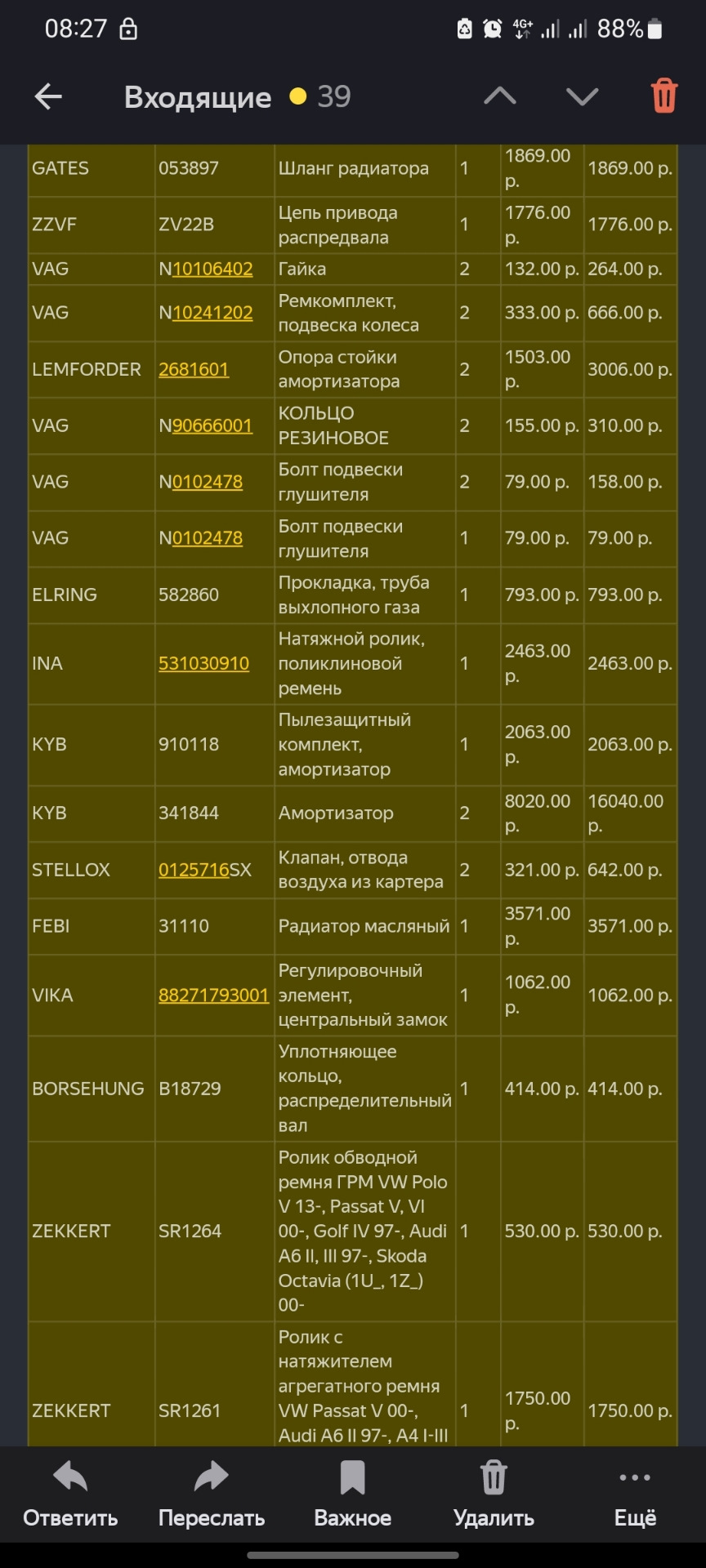Open part number link N90666001
This screenshot has height=1568, width=706.
[x=212, y=425]
